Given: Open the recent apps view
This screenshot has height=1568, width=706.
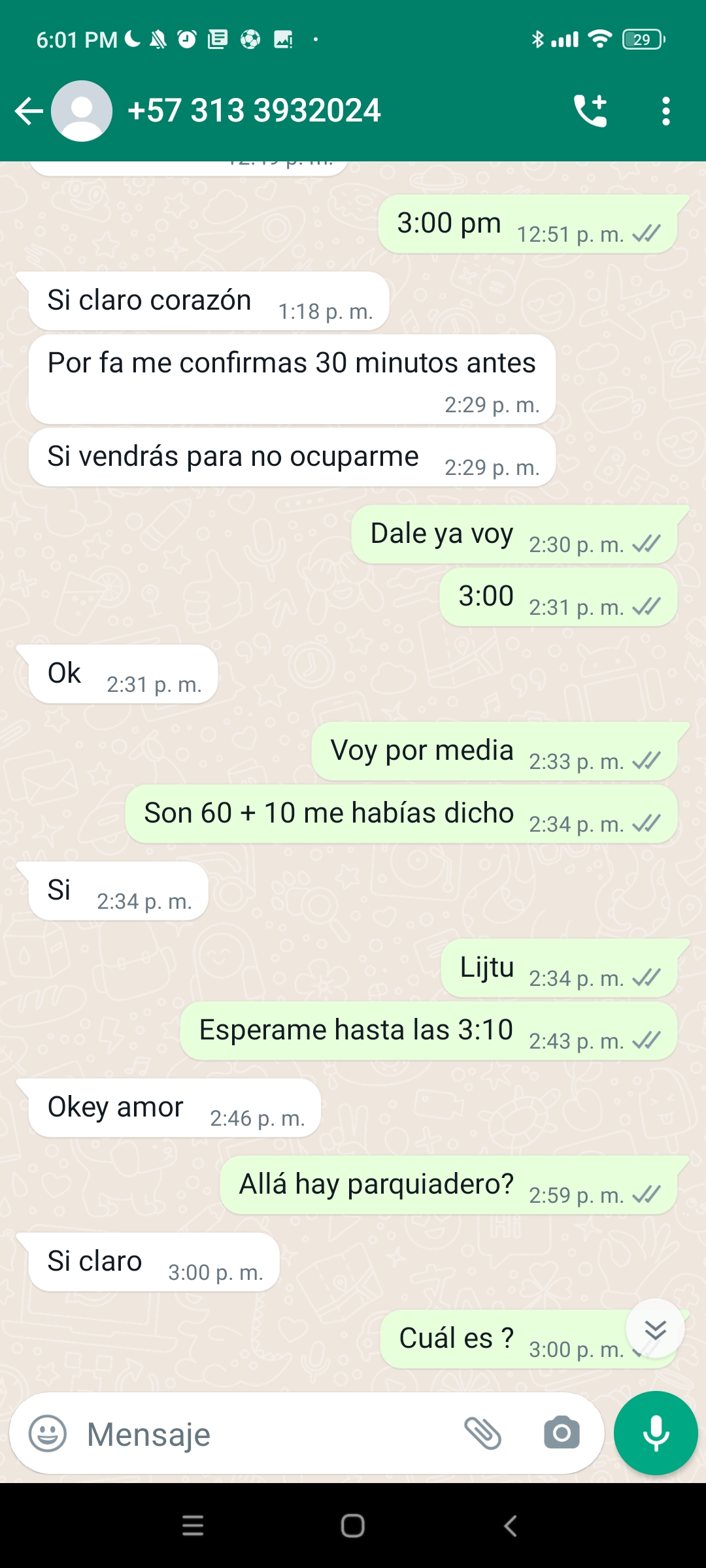Looking at the screenshot, I should point(193,1526).
